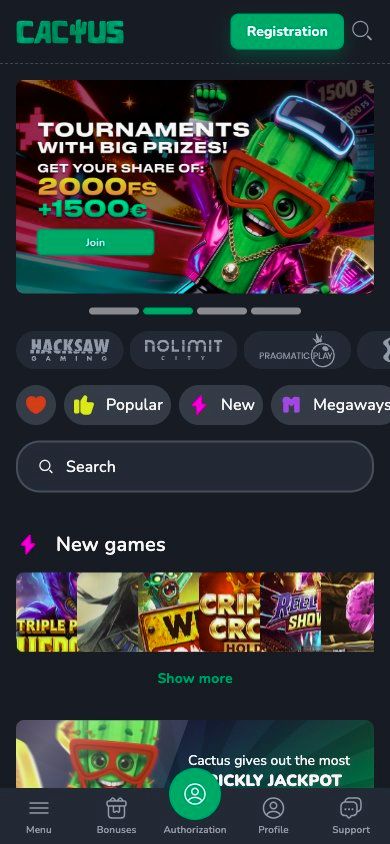The width and height of the screenshot is (390, 844).
Task: Focus the Search games field
Action: click(195, 466)
